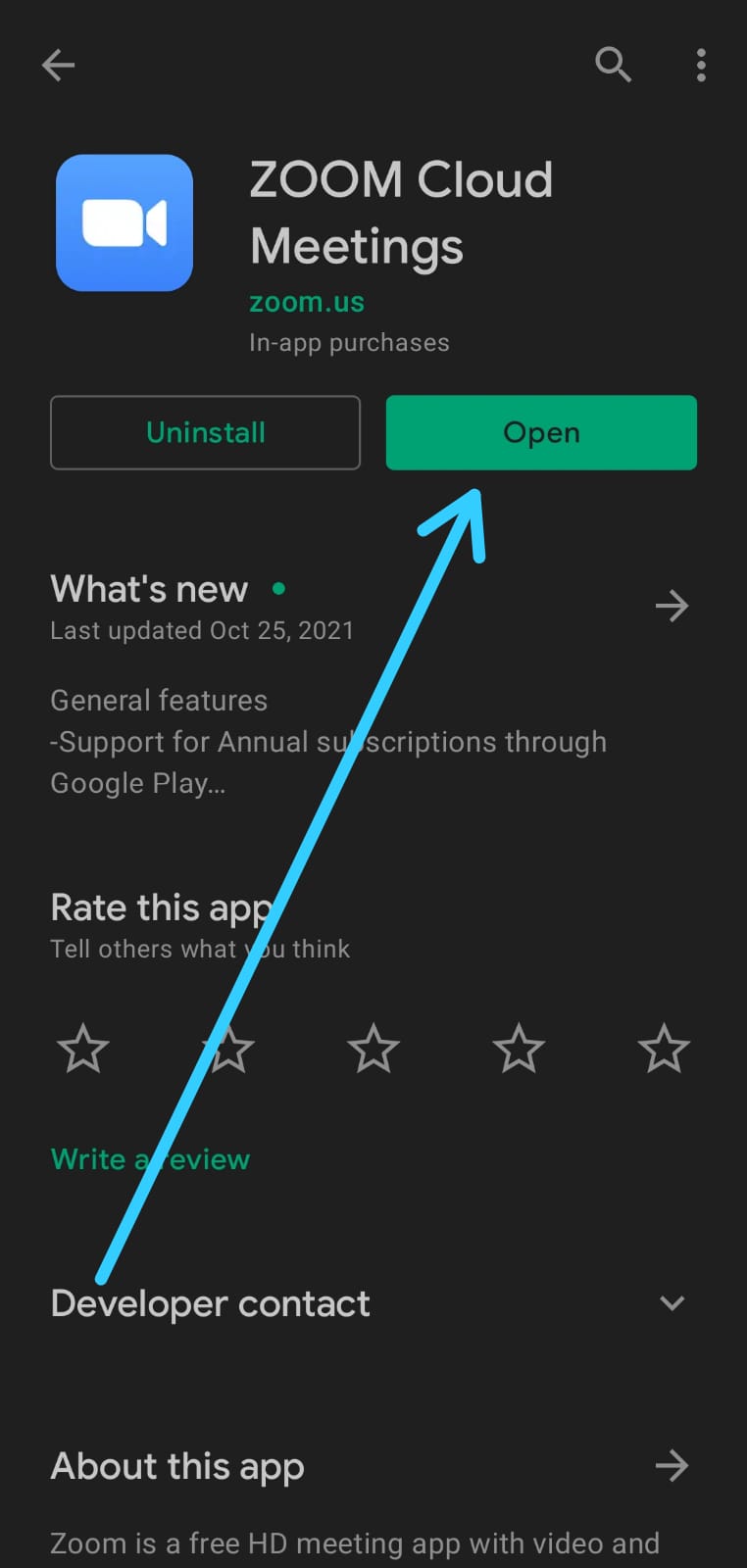Rate the app three stars
The height and width of the screenshot is (1568, 747).
click(373, 1049)
